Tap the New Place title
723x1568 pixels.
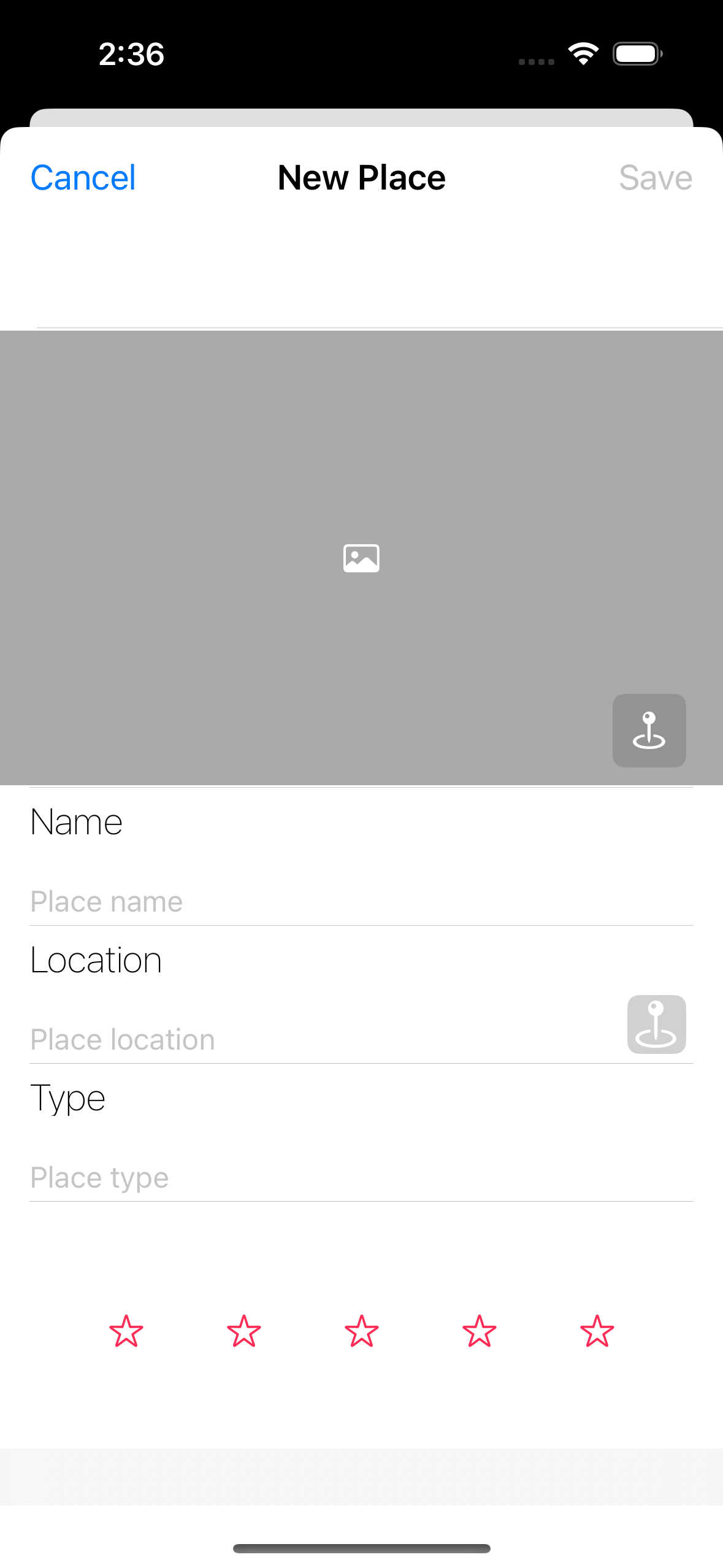(x=361, y=177)
